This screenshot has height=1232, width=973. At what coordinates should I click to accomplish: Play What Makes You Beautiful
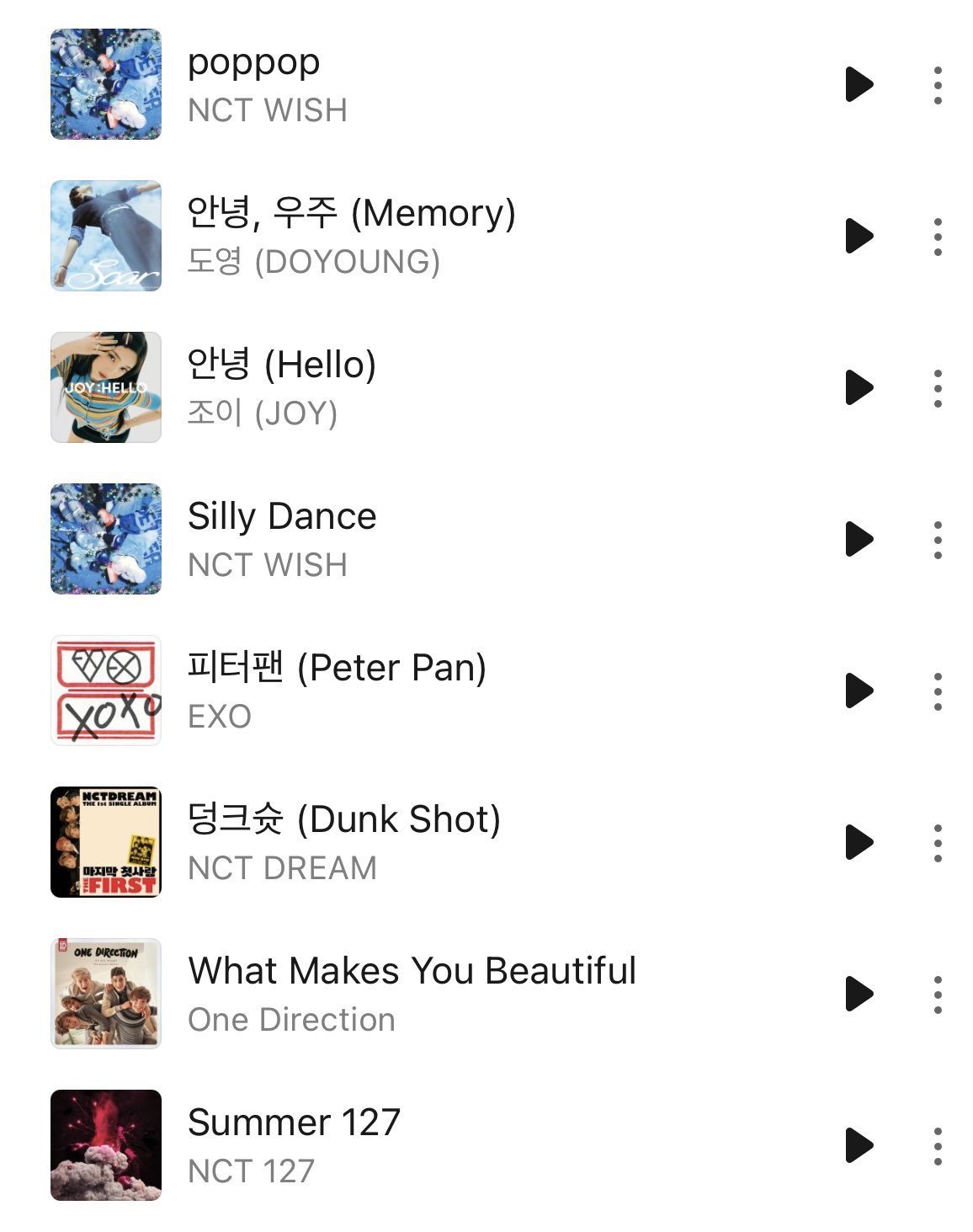[859, 994]
